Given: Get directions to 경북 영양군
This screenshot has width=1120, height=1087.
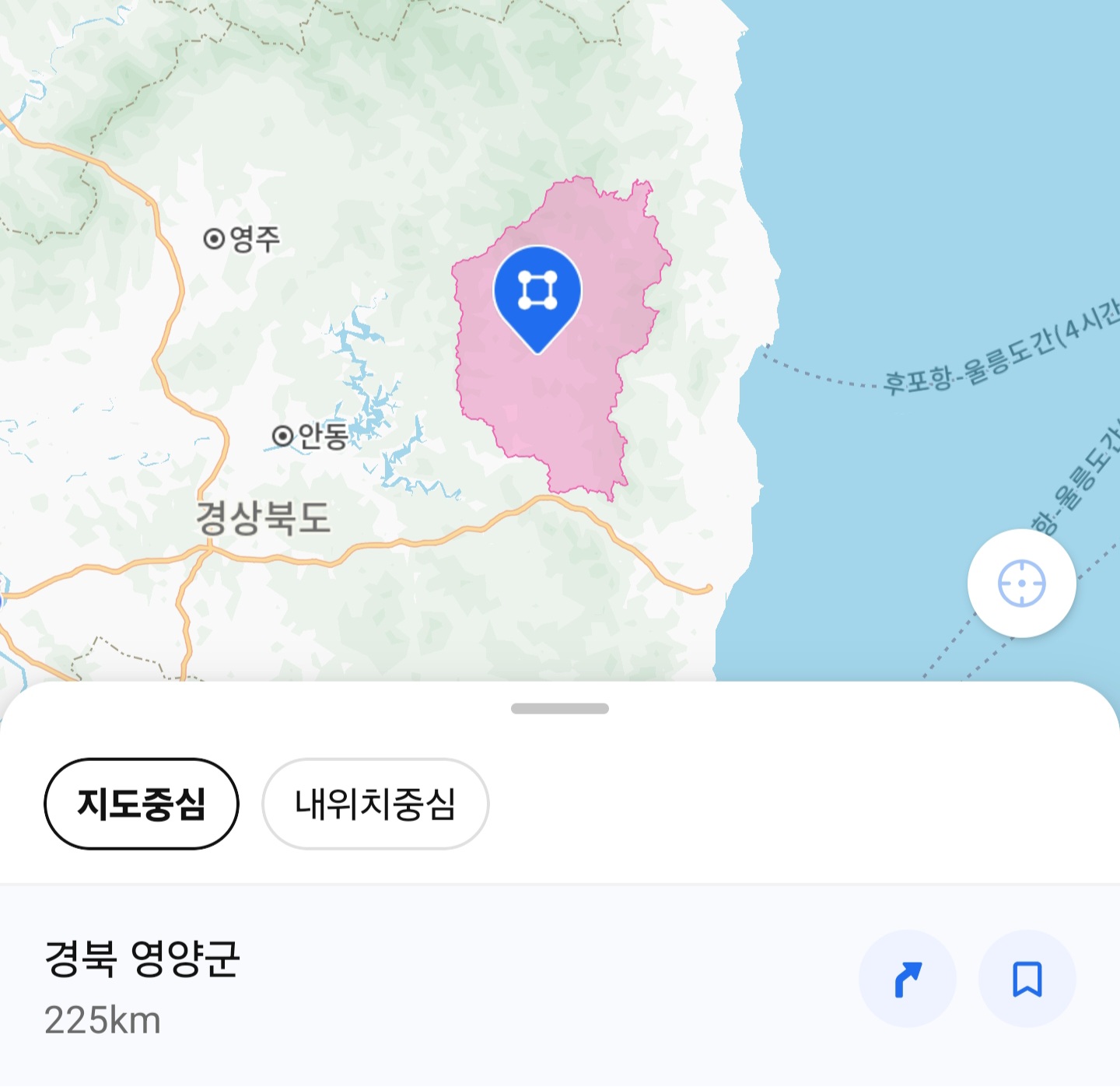Looking at the screenshot, I should [x=907, y=979].
